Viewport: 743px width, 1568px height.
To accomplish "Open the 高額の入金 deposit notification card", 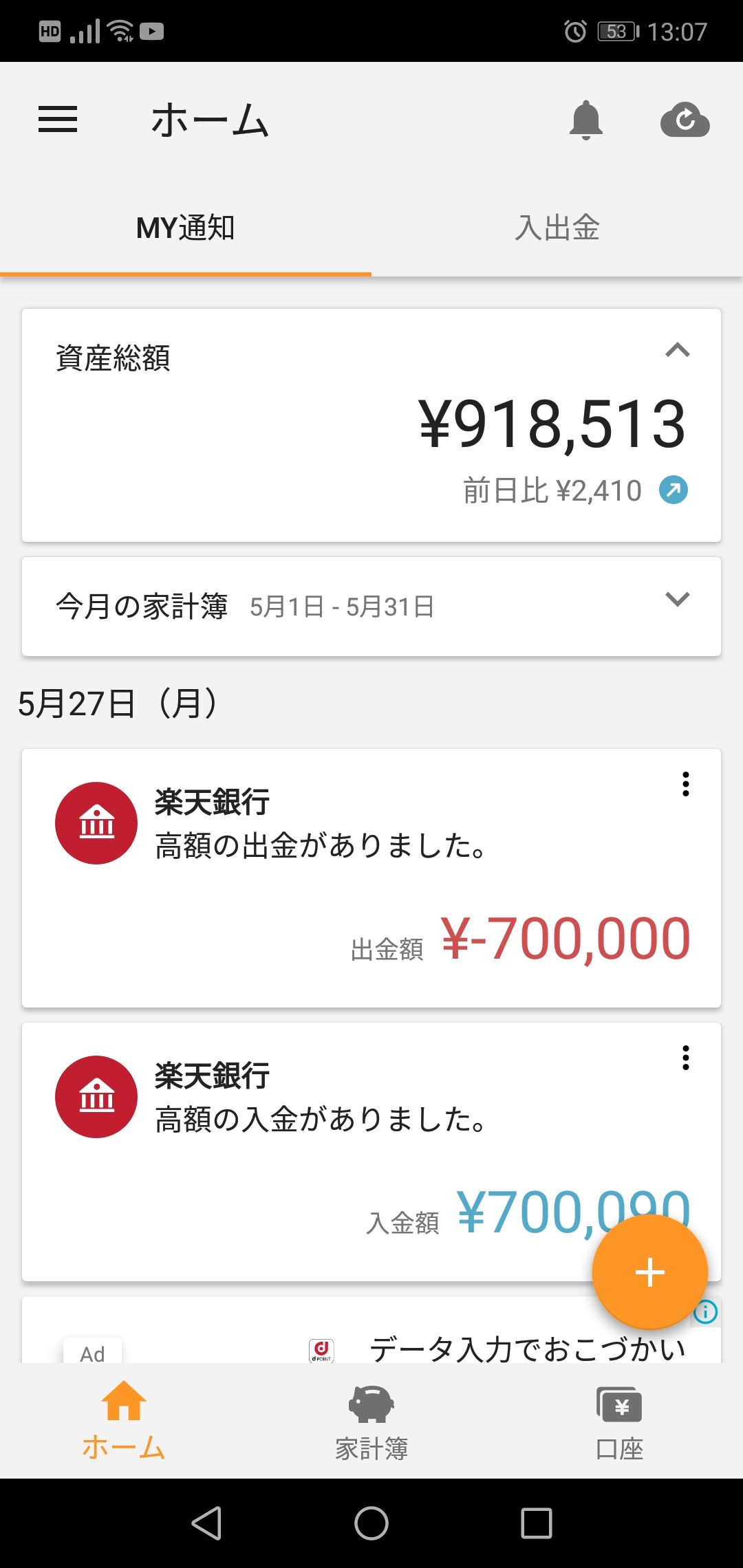I will (x=371, y=1152).
